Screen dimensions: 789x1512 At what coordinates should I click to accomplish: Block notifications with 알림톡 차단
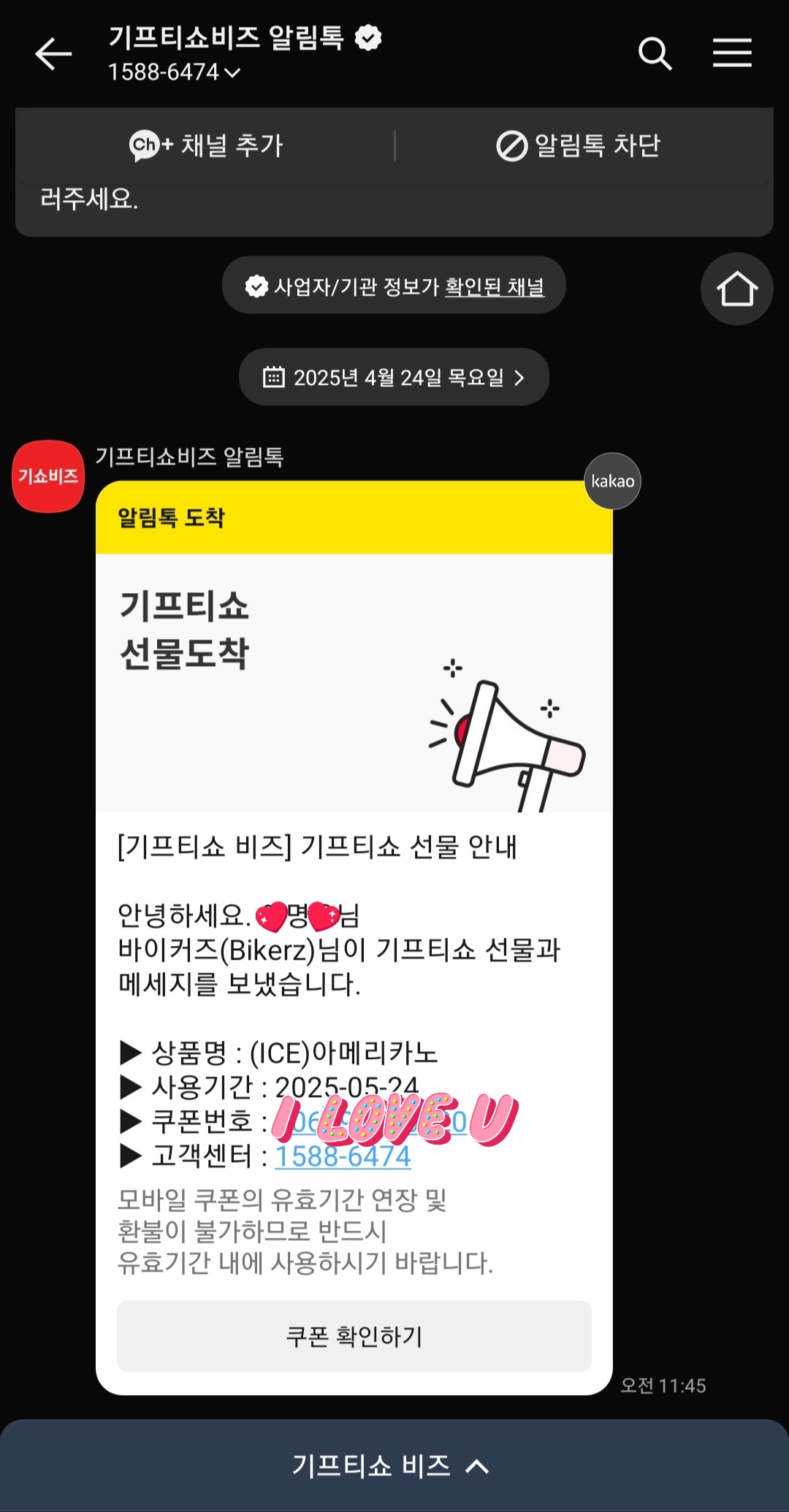[x=578, y=145]
